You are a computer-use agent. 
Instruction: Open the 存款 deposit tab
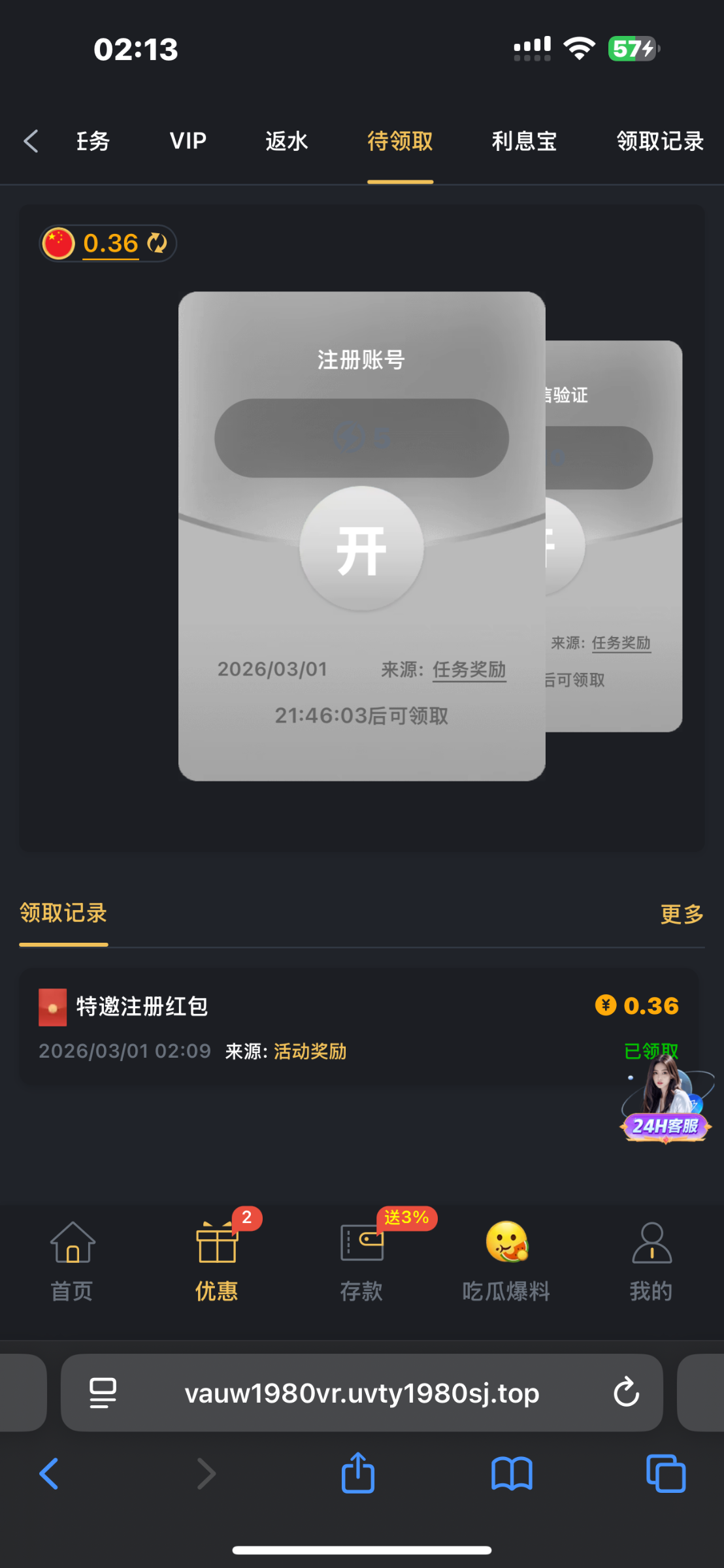tap(361, 1261)
